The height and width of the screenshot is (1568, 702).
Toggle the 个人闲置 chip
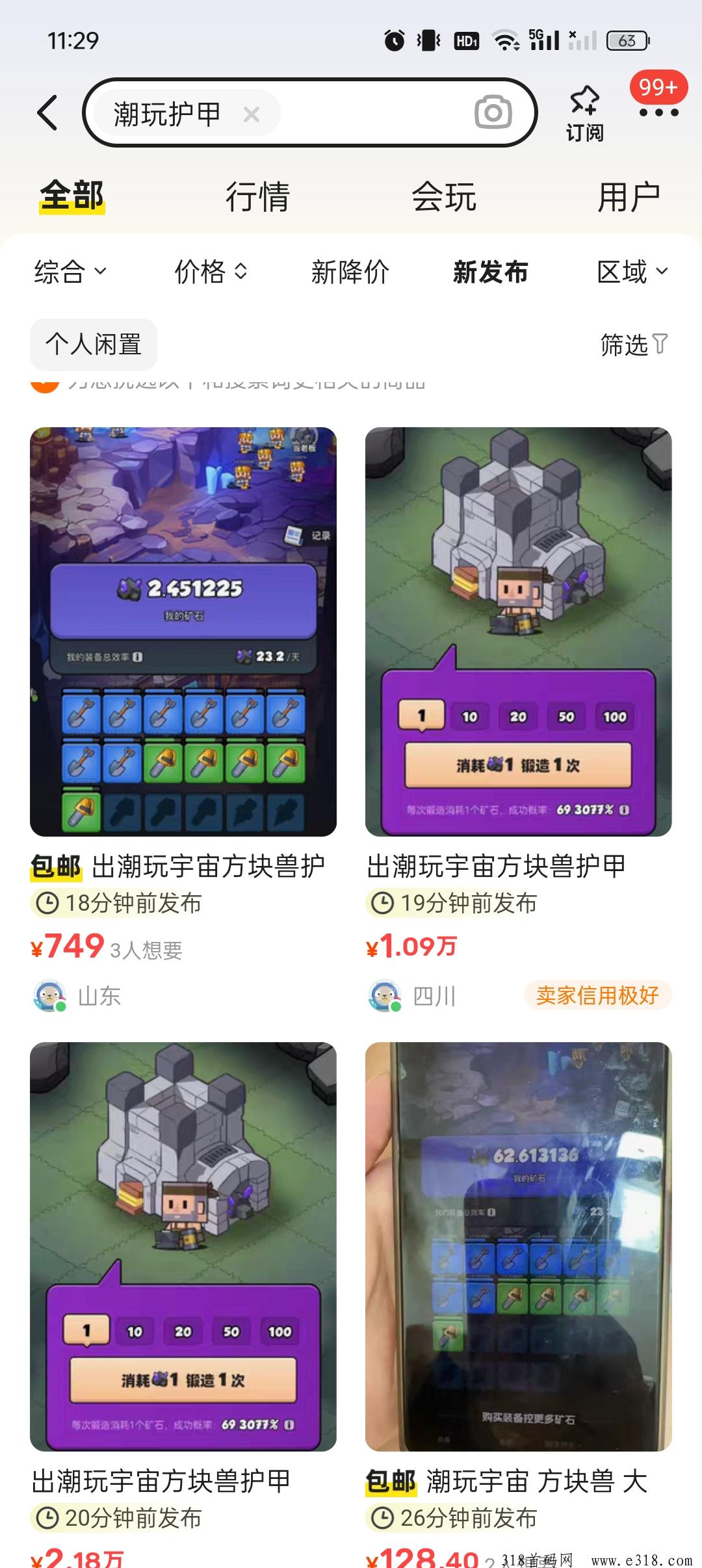coord(94,344)
